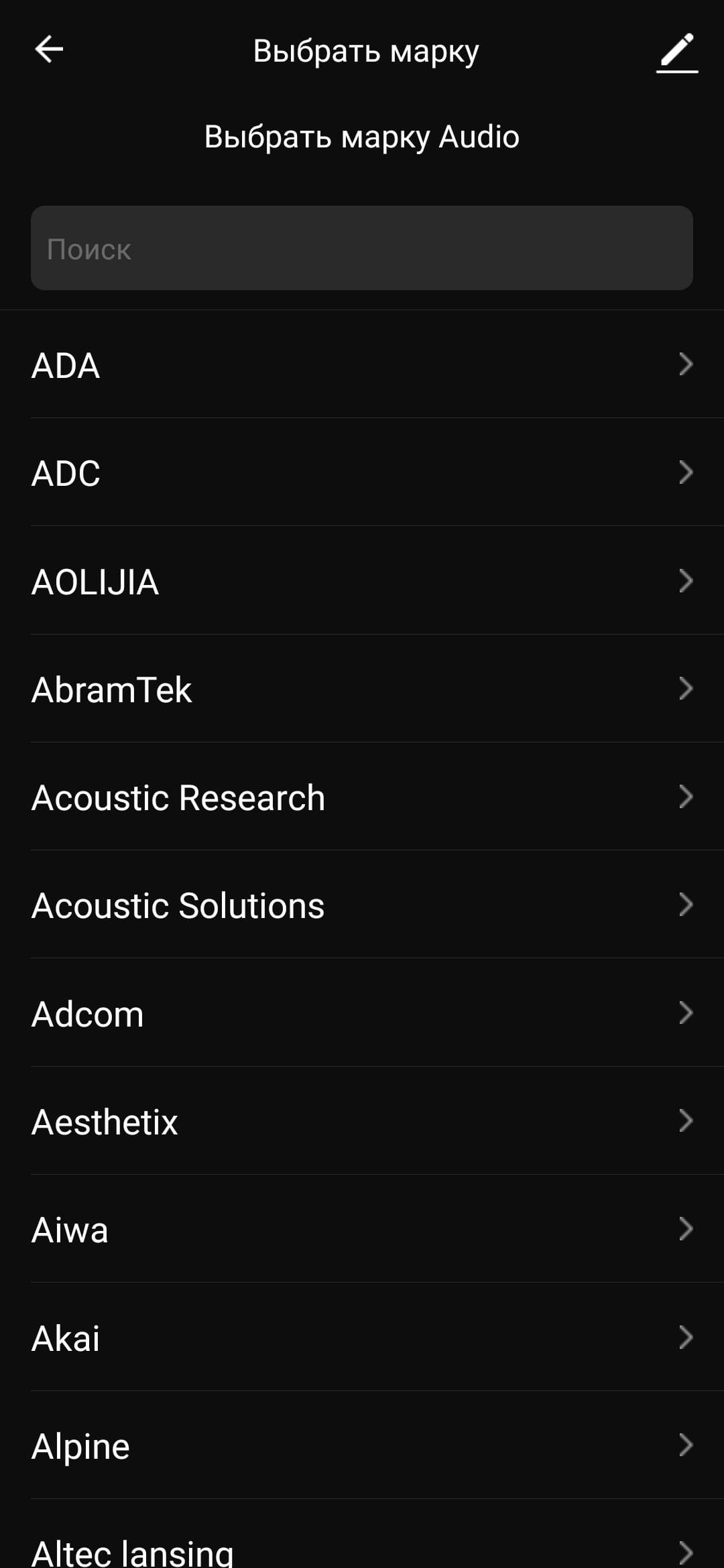Viewport: 724px width, 1568px height.
Task: Open Acoustic Solutions brand
Action: pyautogui.click(x=362, y=905)
